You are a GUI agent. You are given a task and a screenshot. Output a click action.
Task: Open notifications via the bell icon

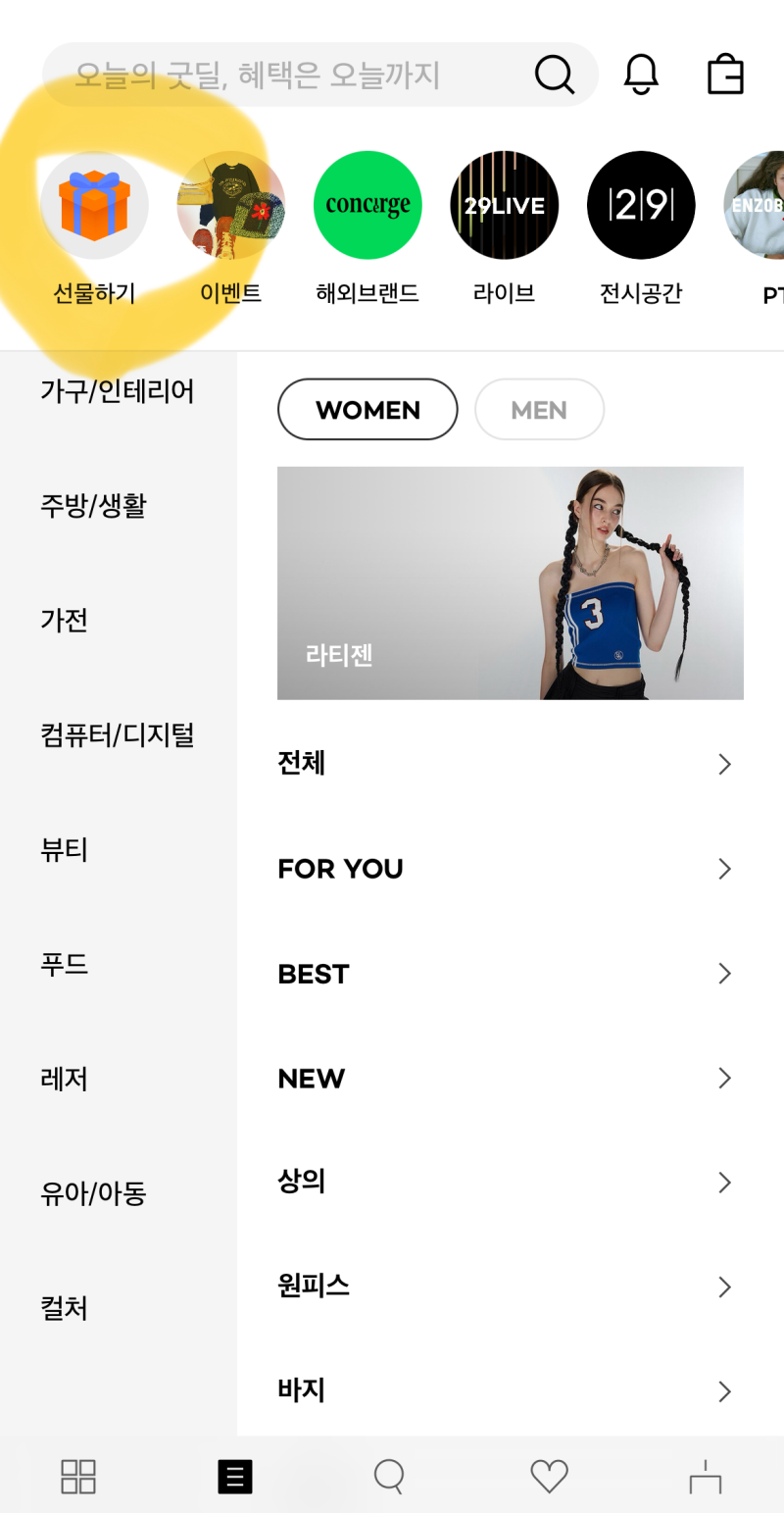(641, 74)
